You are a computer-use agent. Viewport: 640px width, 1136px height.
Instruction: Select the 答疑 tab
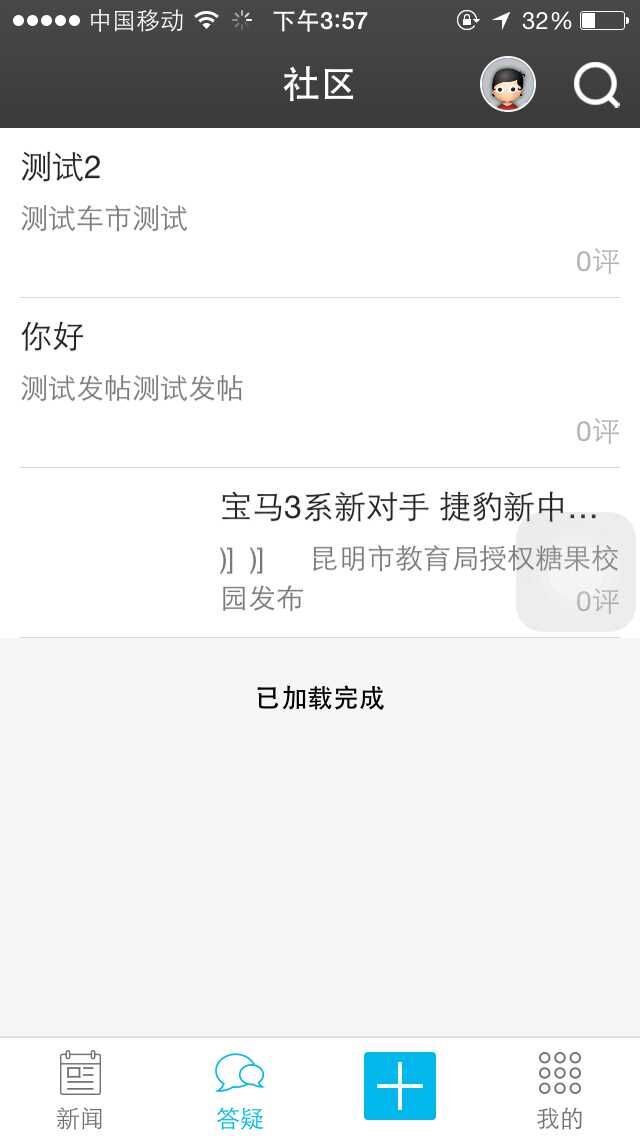pyautogui.click(x=240, y=1088)
